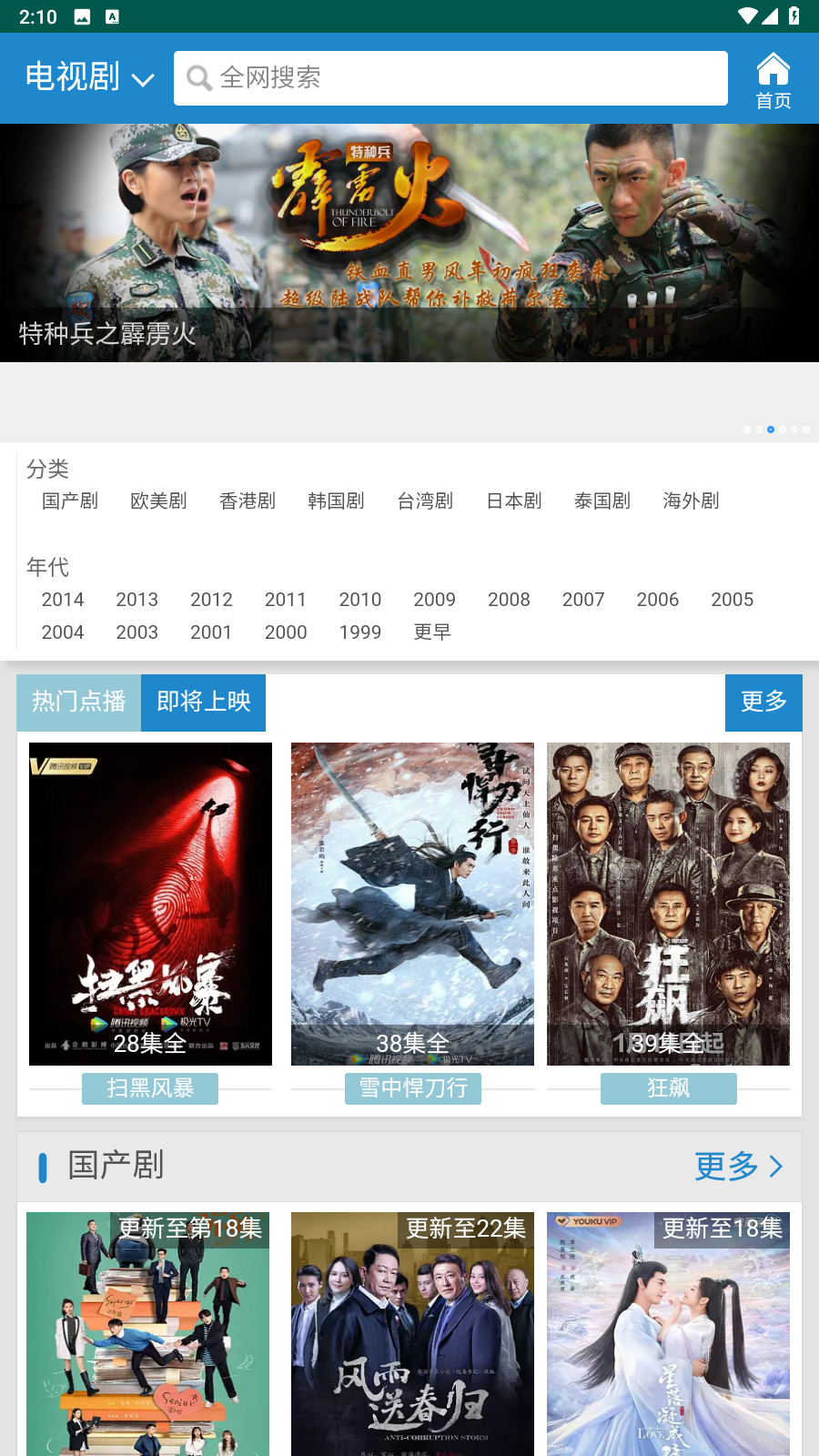Filter by 海外剧 category
Viewport: 819px width, 1456px height.
click(x=691, y=501)
